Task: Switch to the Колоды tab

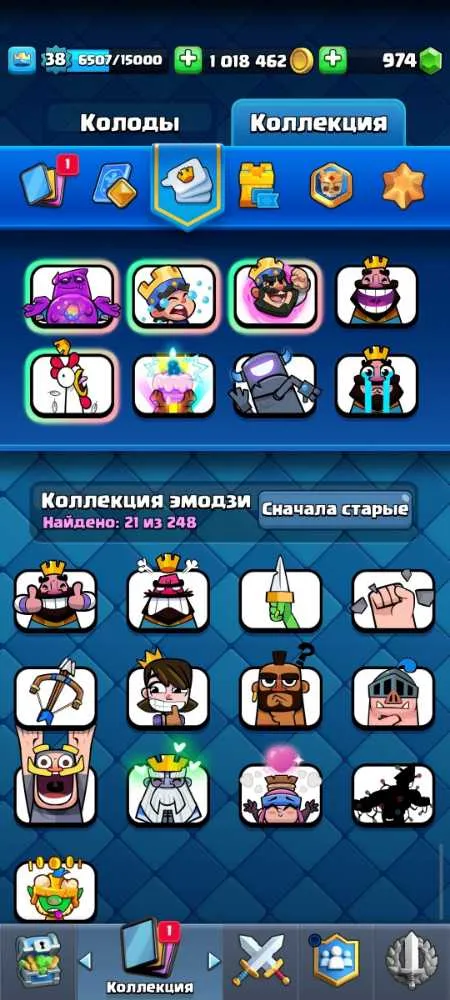Action: click(129, 123)
